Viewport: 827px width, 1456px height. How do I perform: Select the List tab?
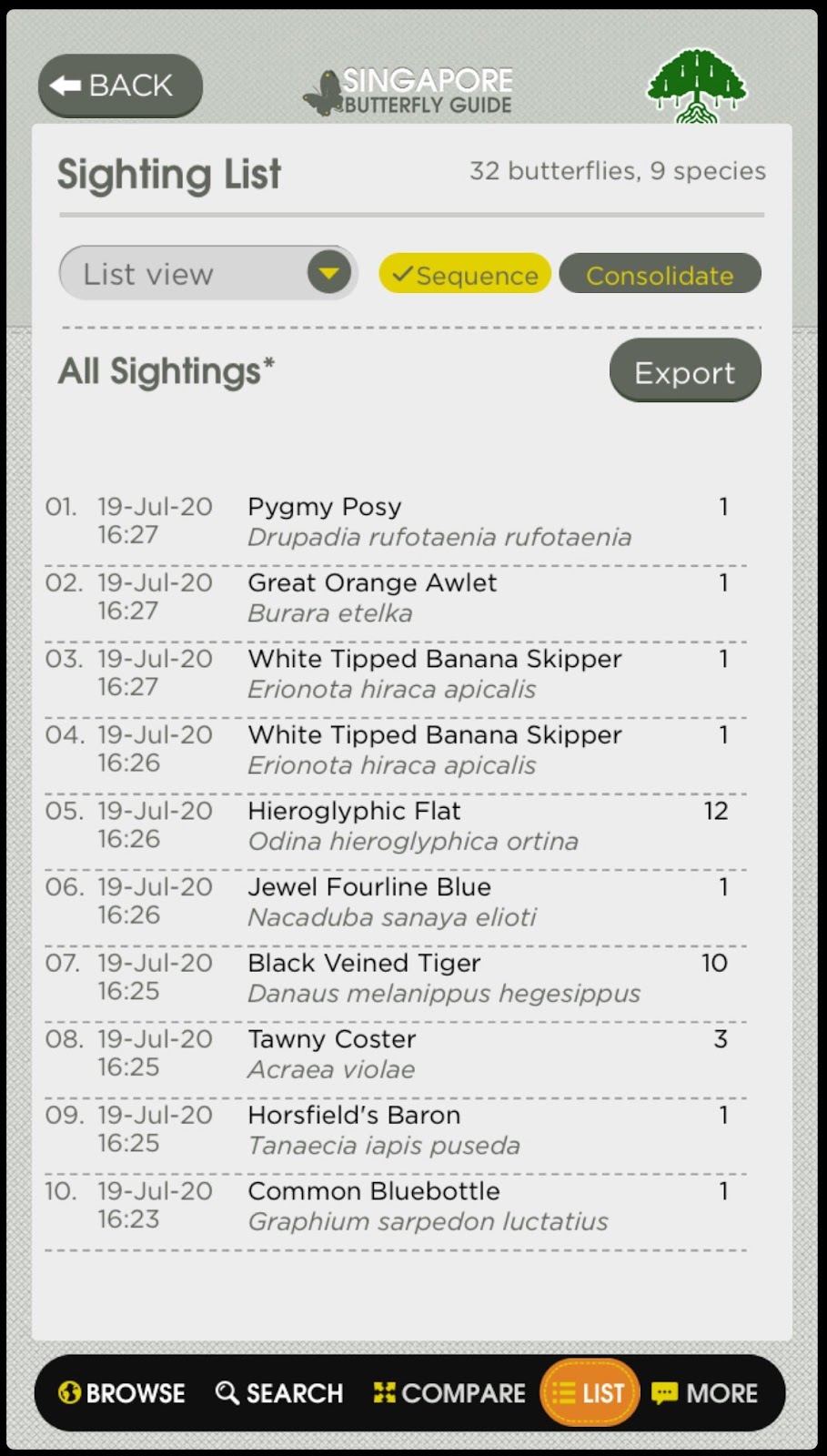(x=590, y=1392)
